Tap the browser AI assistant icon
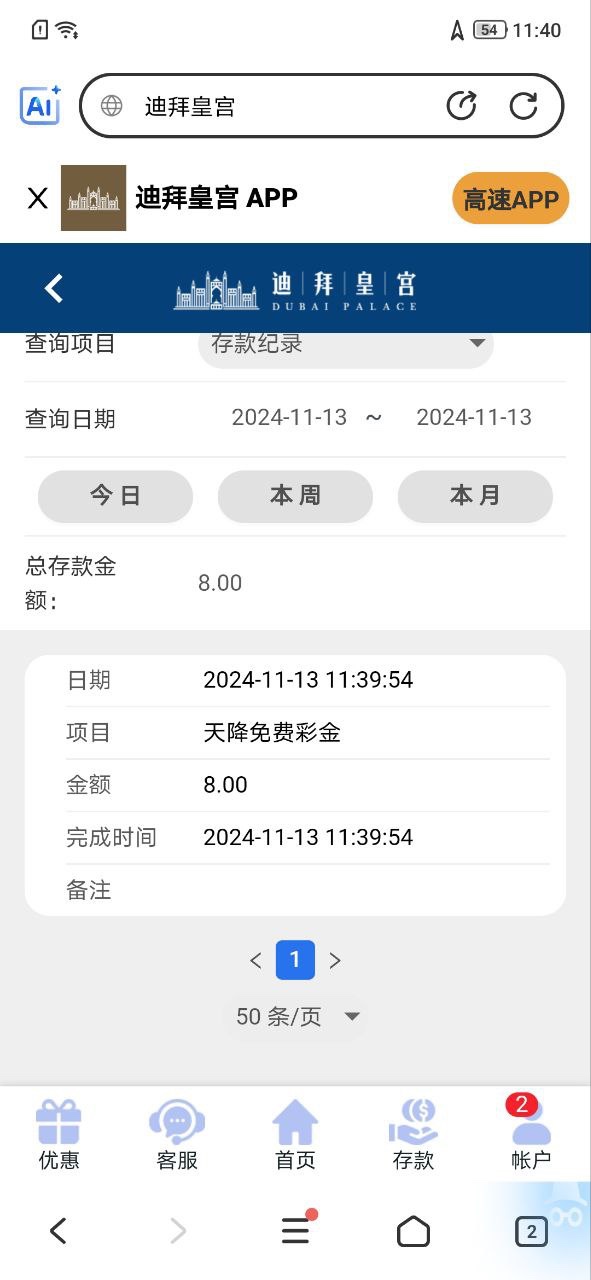 [41, 105]
